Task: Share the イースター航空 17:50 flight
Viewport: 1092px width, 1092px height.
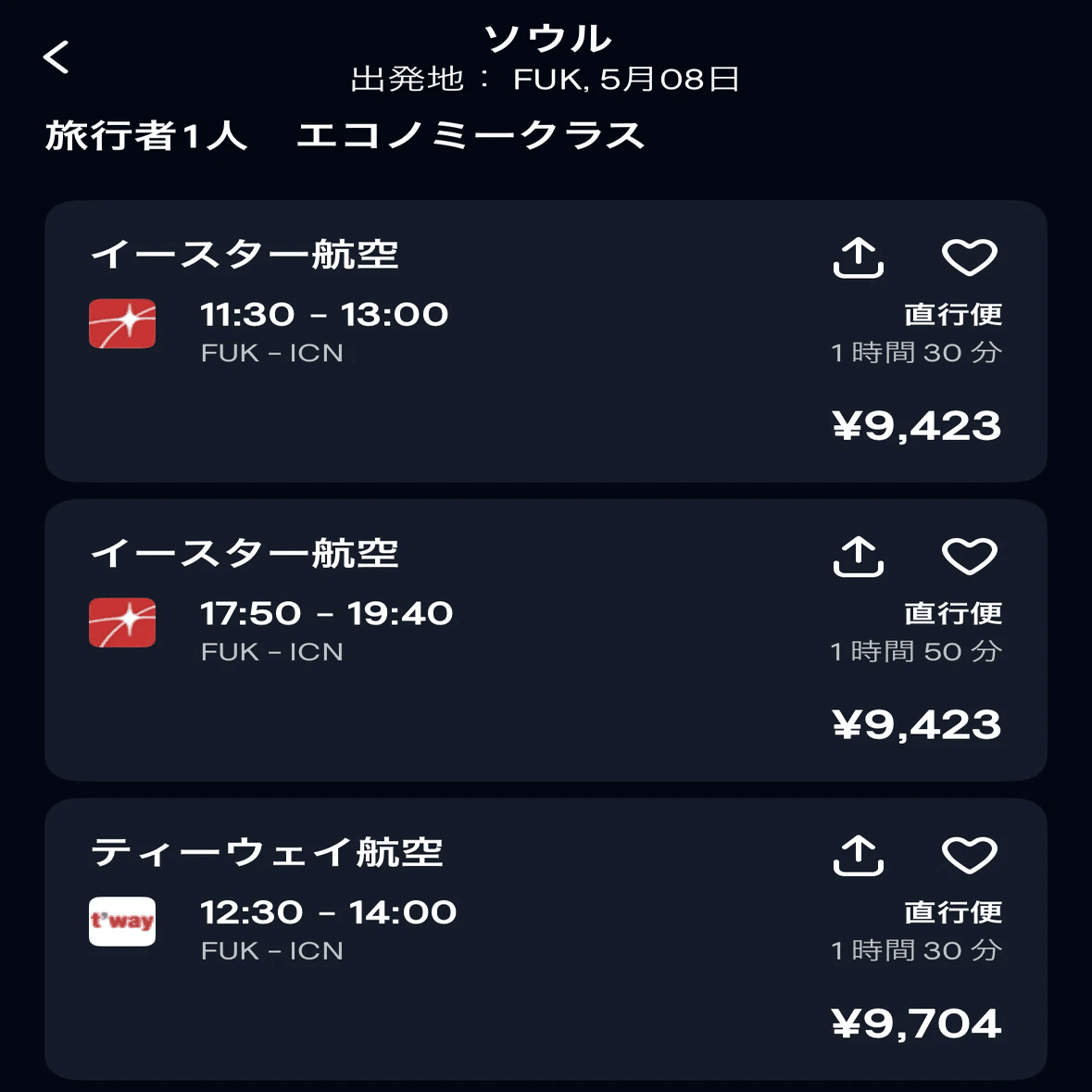Action: pyautogui.click(x=859, y=557)
